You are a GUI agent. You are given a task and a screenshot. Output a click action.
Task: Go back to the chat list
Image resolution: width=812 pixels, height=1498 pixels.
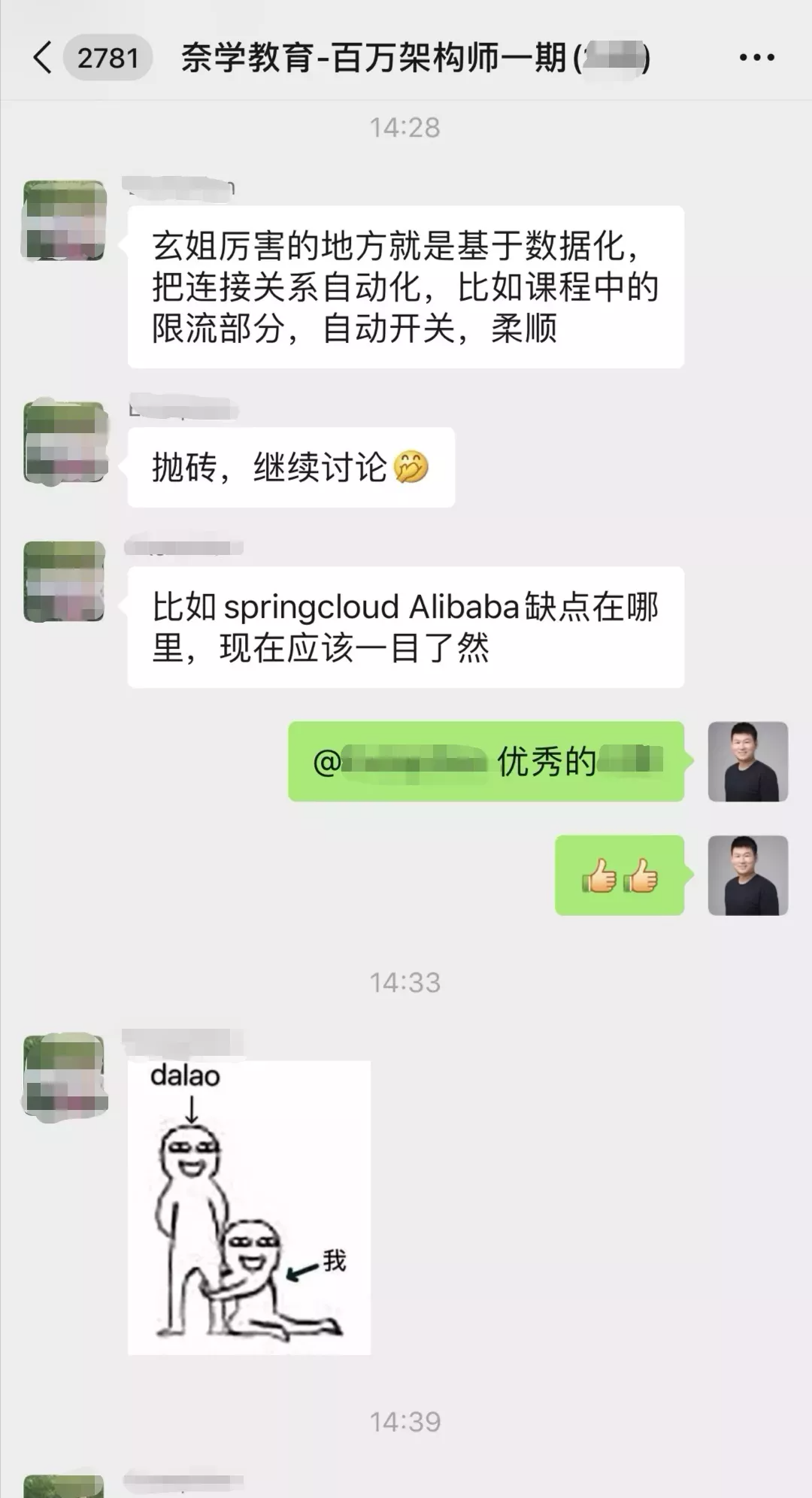[x=44, y=57]
